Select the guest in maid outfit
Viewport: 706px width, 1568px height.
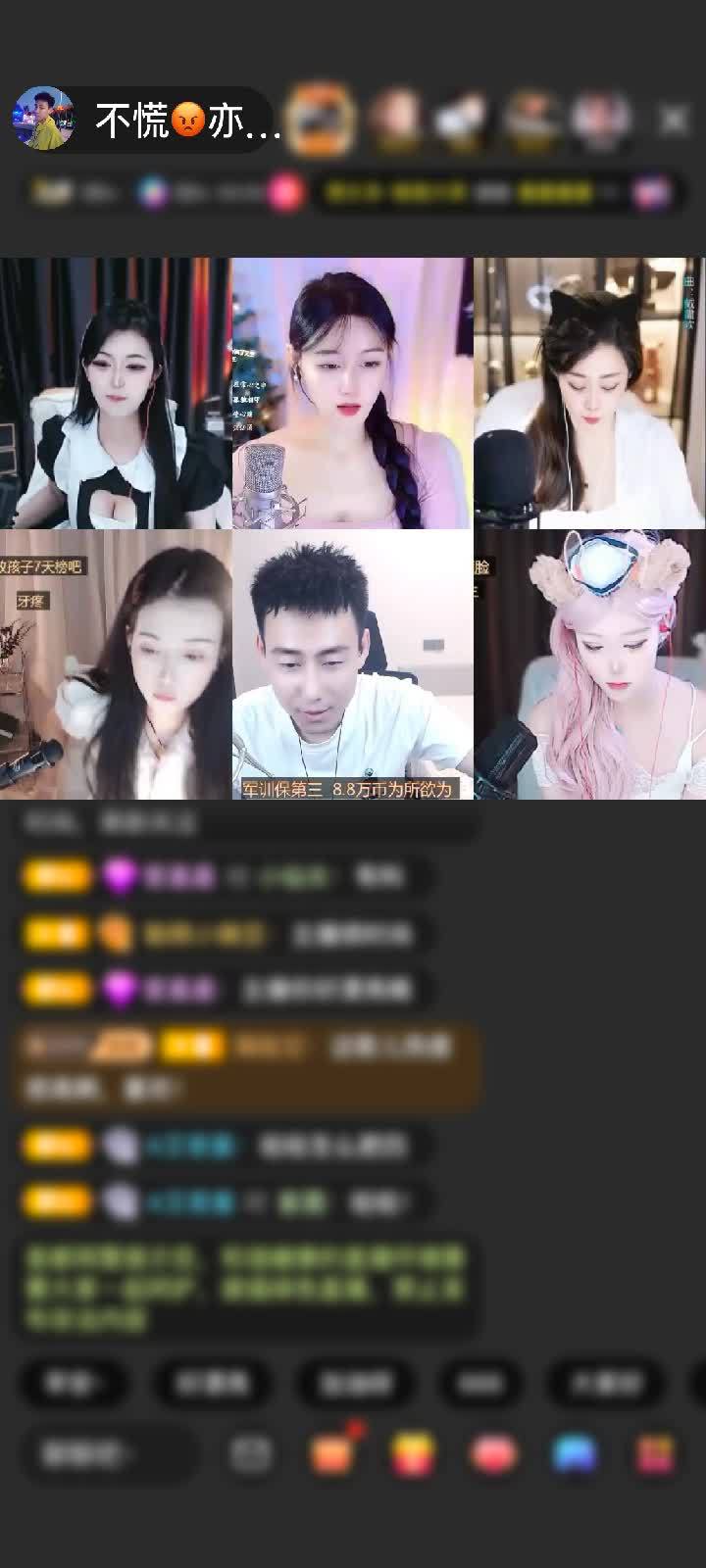tap(116, 392)
